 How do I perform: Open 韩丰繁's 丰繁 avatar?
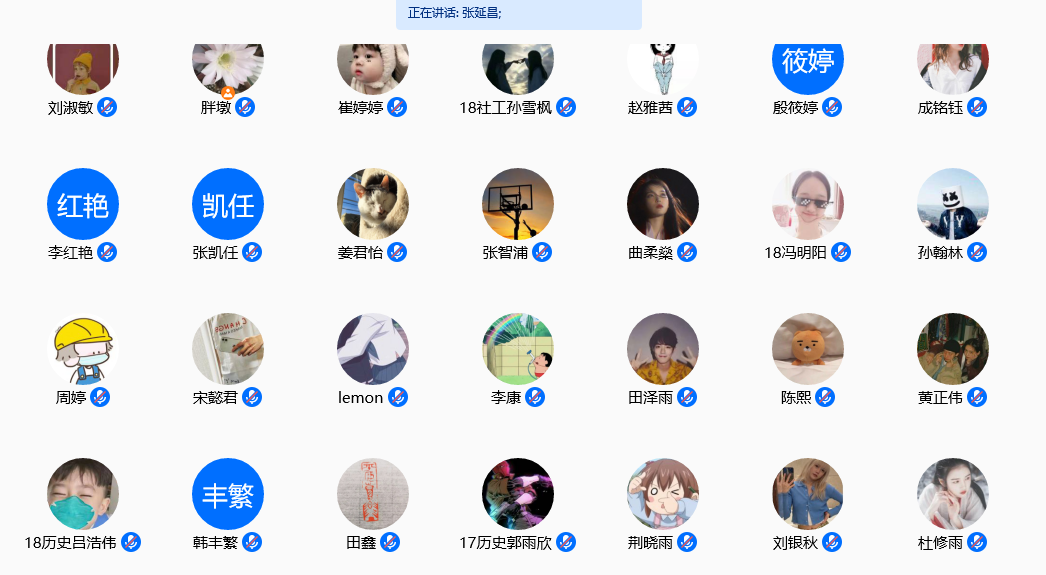point(228,494)
